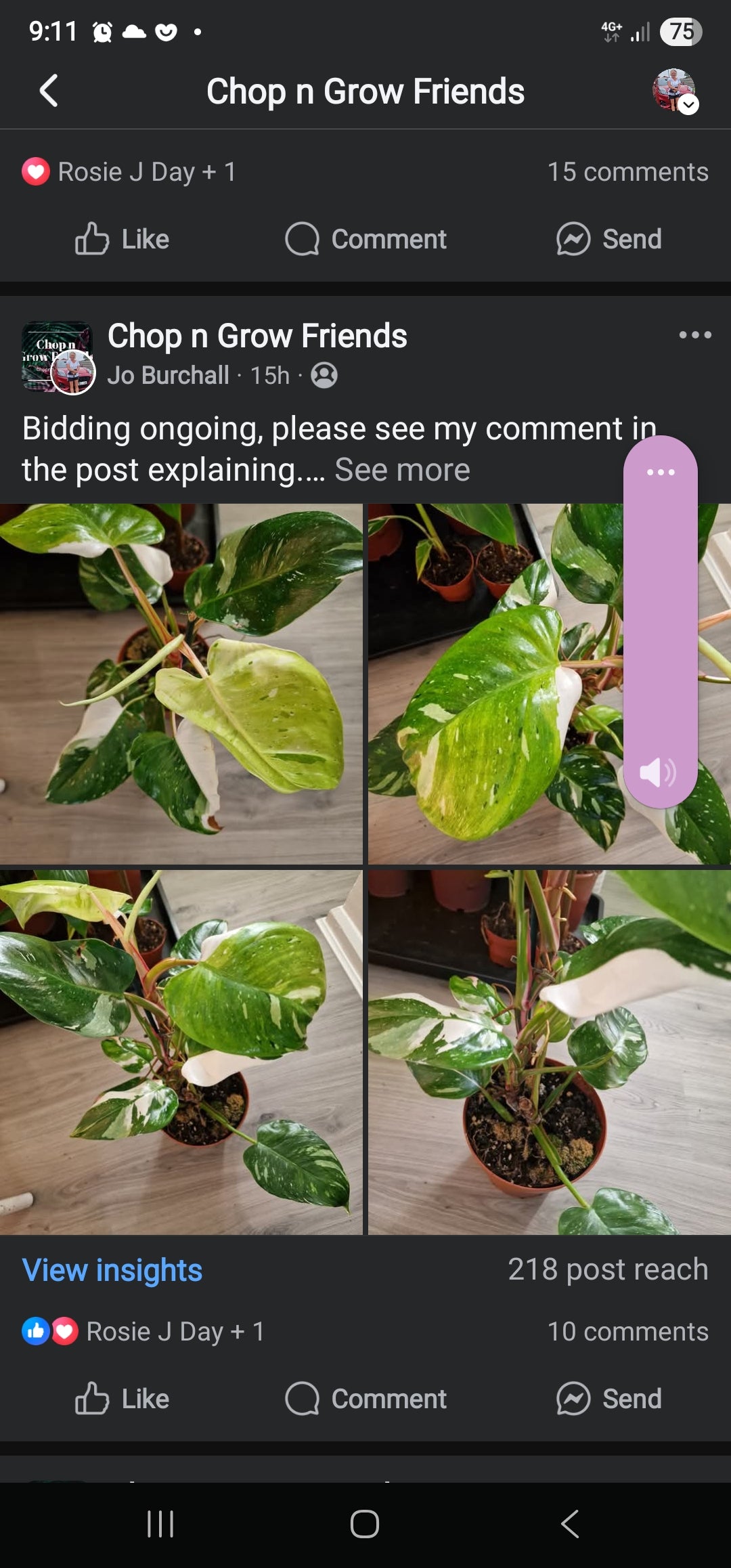
Task: Send Jo Burchall's plant post
Action: pyautogui.click(x=608, y=1399)
